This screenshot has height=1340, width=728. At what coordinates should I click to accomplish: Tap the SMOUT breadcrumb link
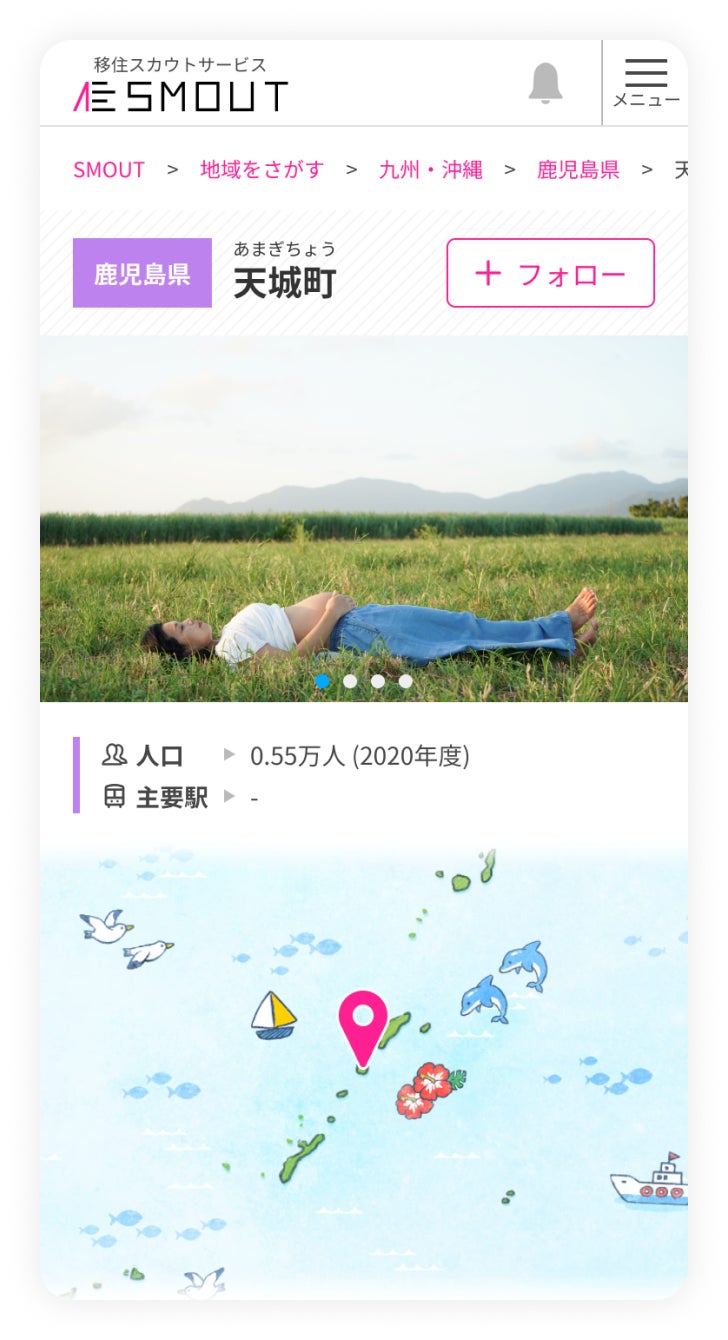[x=109, y=170]
